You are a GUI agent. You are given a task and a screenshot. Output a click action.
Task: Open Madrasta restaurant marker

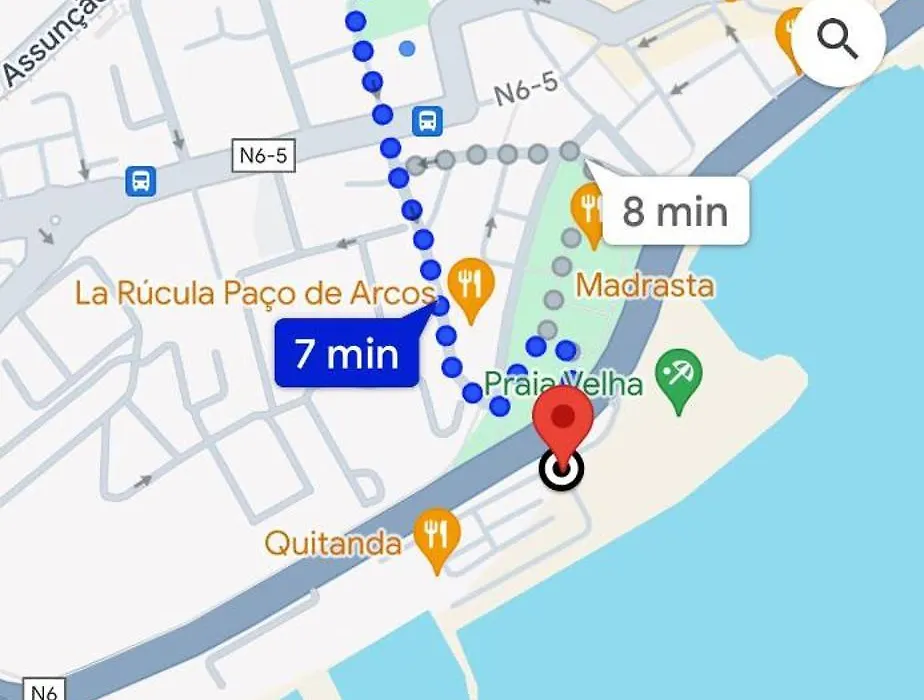pyautogui.click(x=590, y=209)
